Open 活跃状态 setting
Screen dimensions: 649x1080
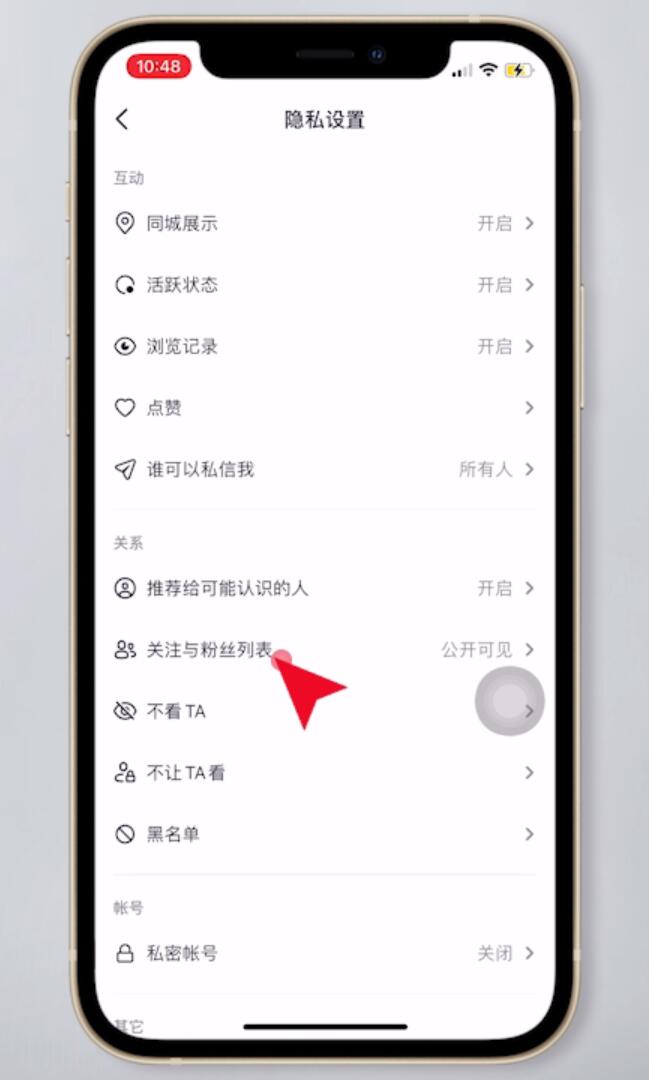(x=324, y=285)
